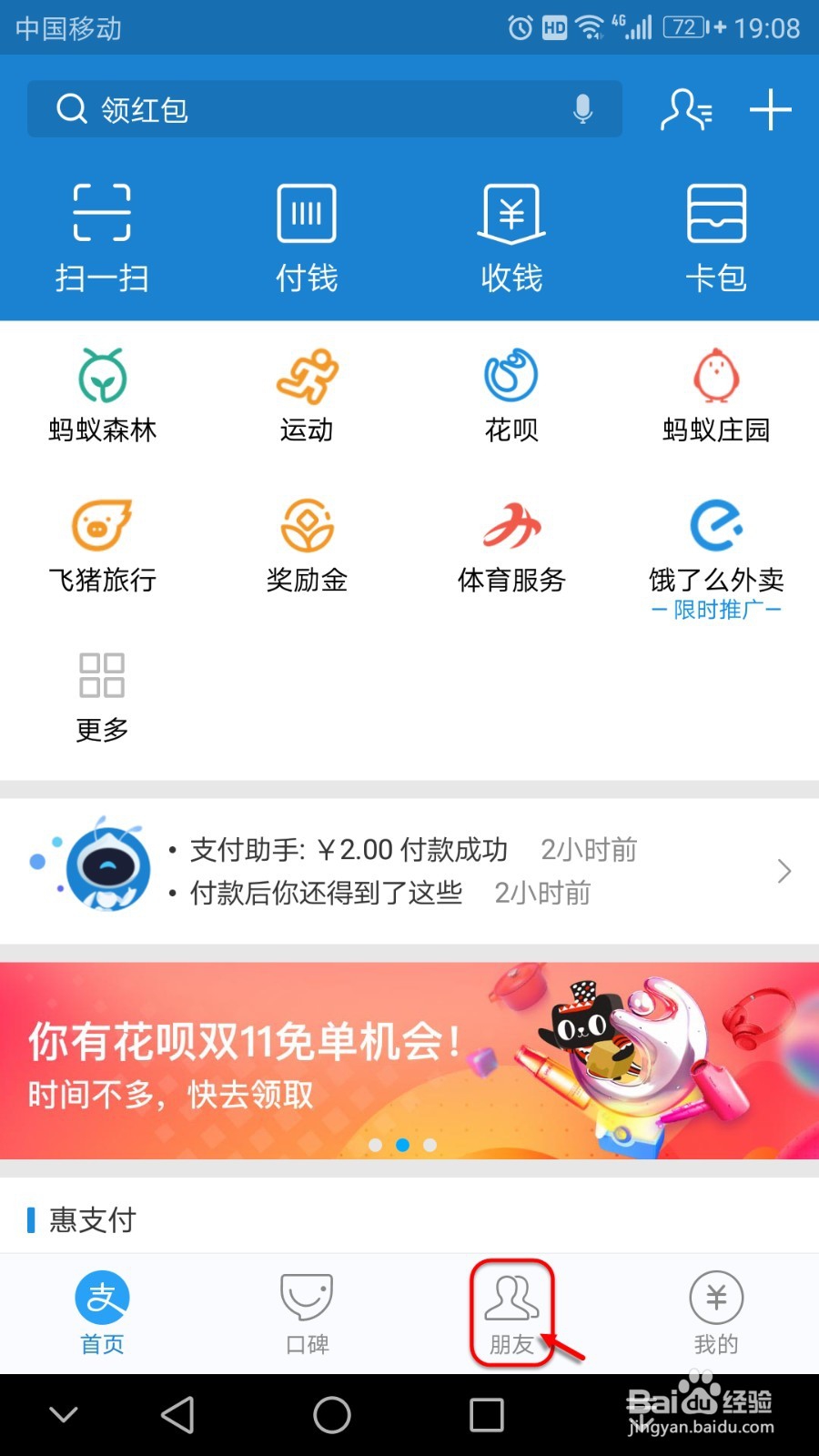The image size is (819, 1456).
Task: Open 蚂蚁森林 Ant Forest
Action: (x=101, y=391)
